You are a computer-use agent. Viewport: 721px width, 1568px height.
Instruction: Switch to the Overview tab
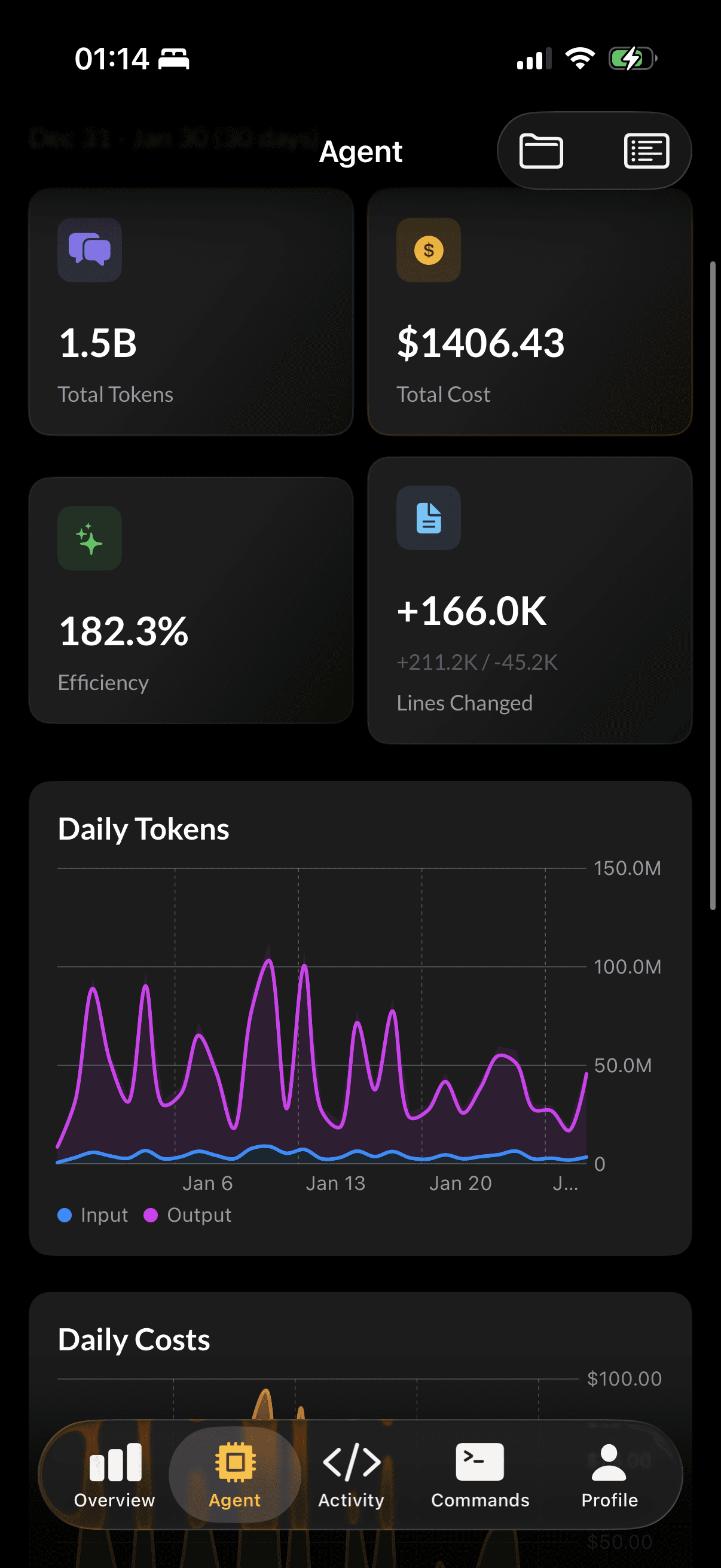pos(114,1475)
